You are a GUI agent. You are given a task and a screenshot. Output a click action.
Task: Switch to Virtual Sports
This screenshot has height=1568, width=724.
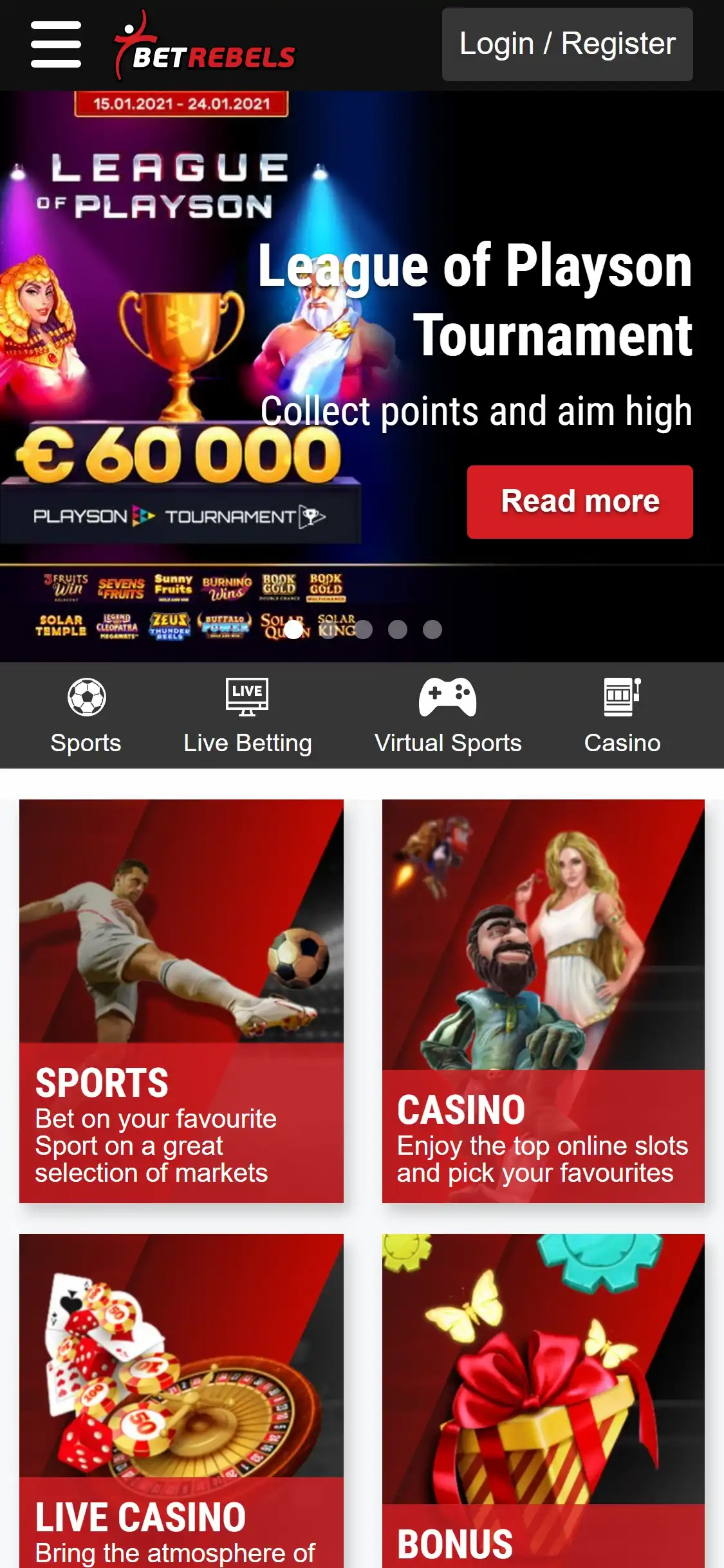(x=448, y=715)
